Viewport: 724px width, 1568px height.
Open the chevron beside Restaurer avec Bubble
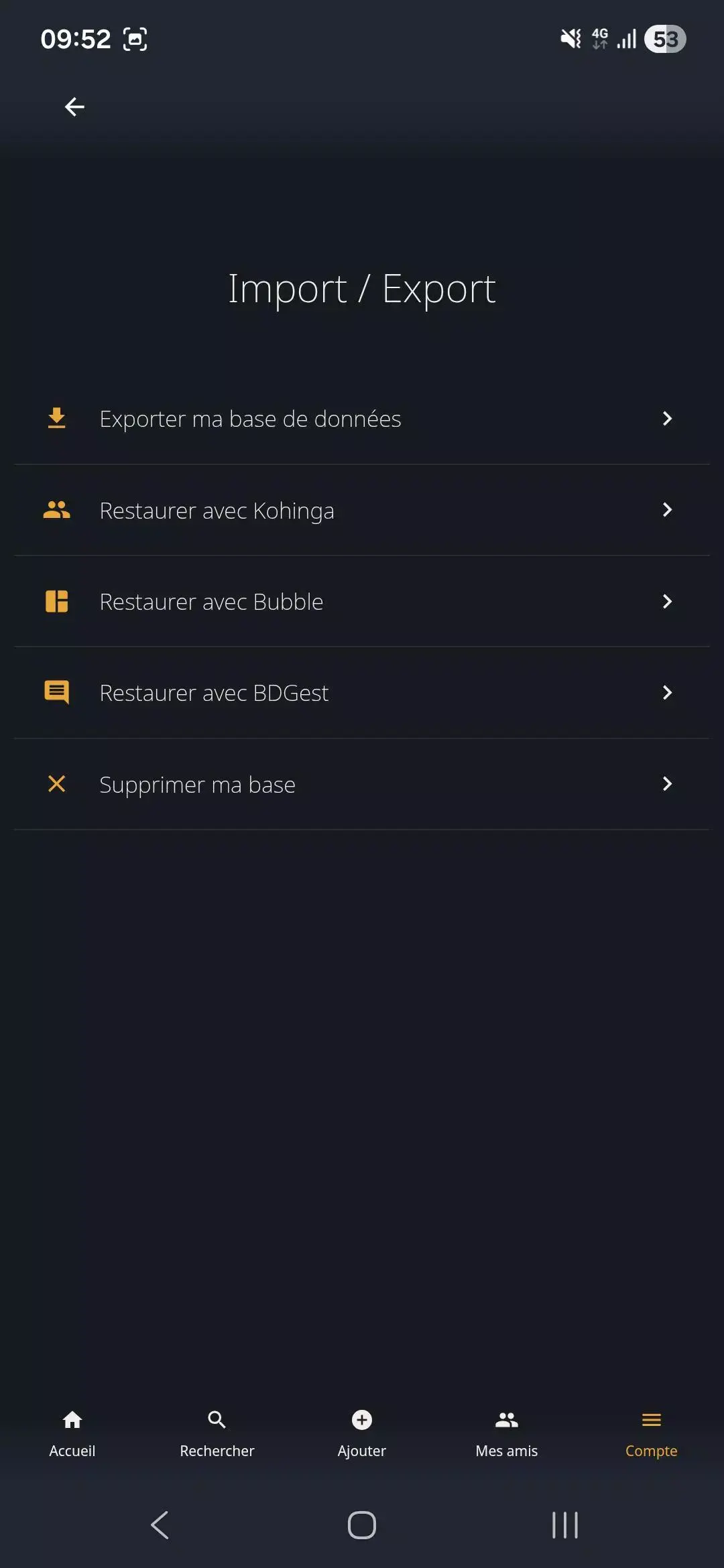coord(668,601)
